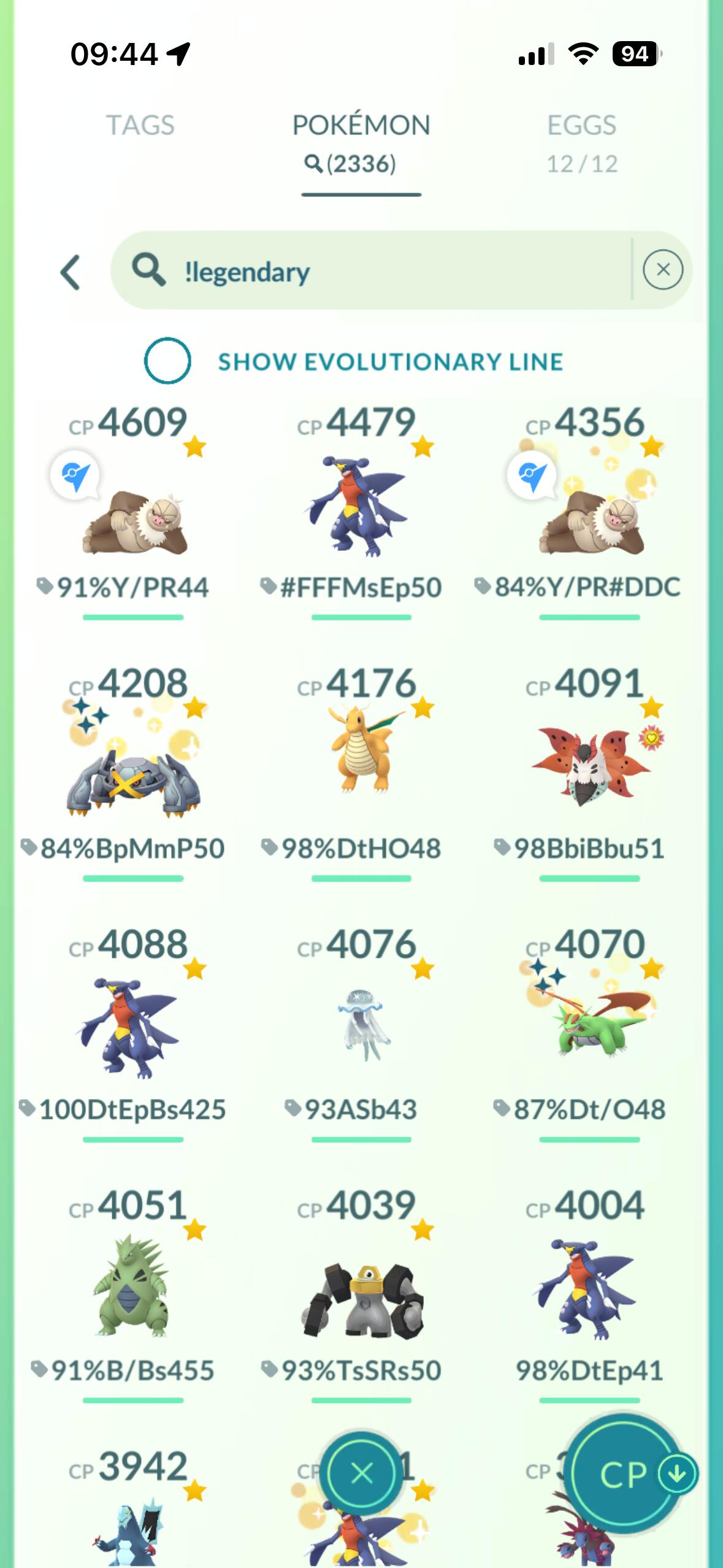723x1568 pixels.
Task: Go back with the left arrow
Action: coord(70,272)
